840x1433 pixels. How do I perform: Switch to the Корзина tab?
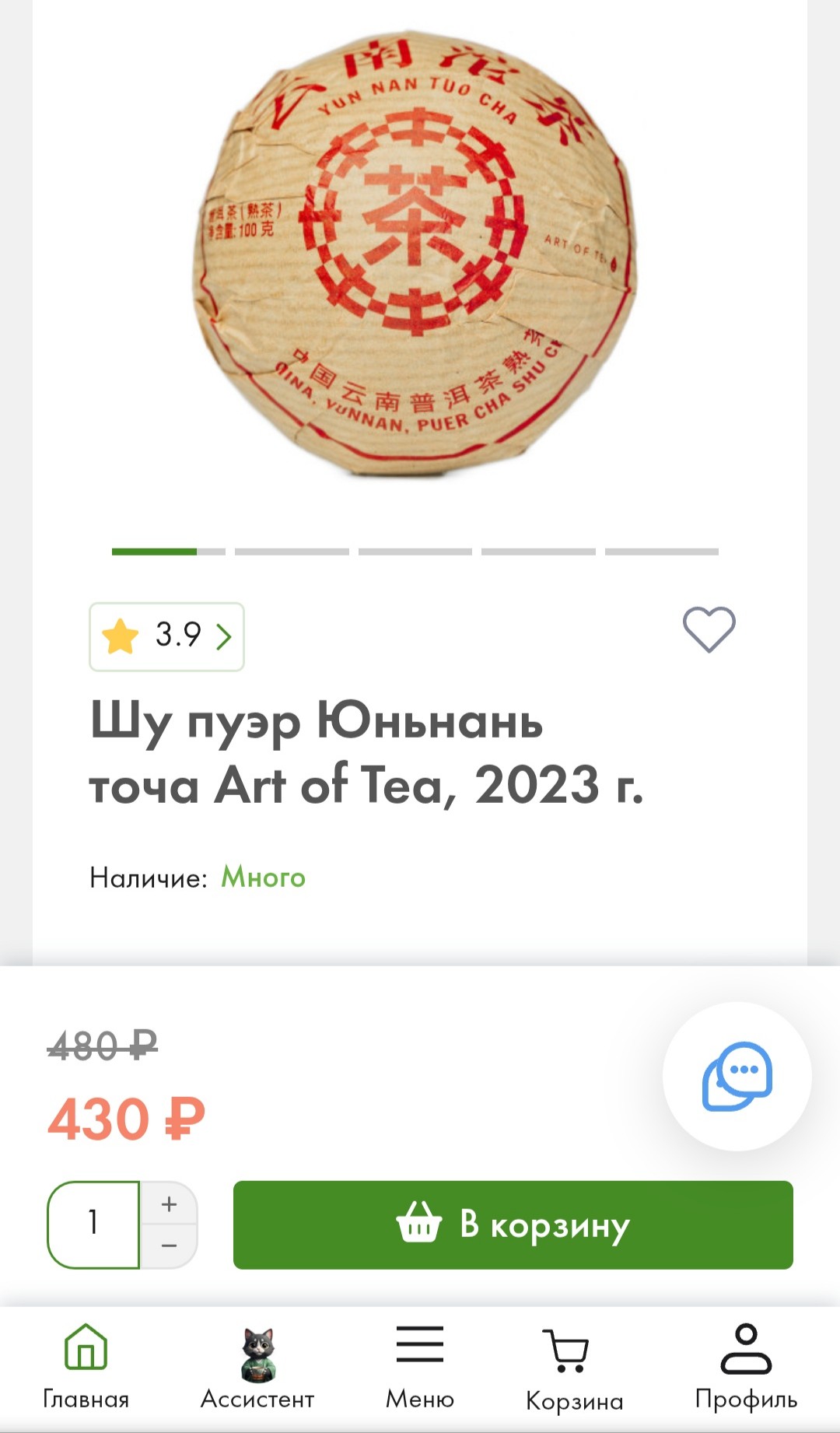(574, 1368)
